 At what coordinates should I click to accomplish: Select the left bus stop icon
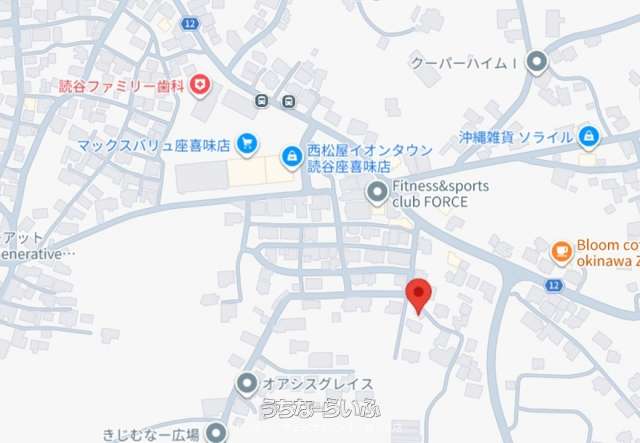point(262,100)
